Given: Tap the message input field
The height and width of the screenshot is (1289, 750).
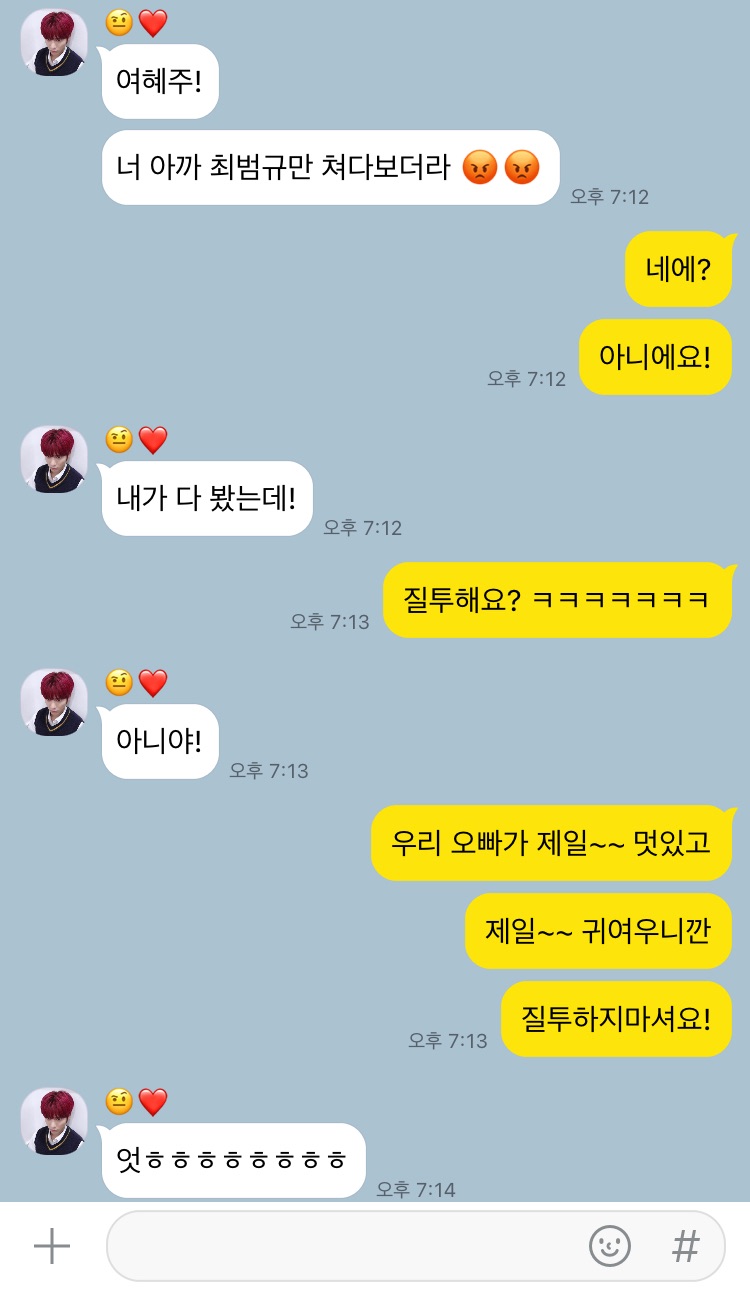Looking at the screenshot, I should pyautogui.click(x=340, y=1246).
